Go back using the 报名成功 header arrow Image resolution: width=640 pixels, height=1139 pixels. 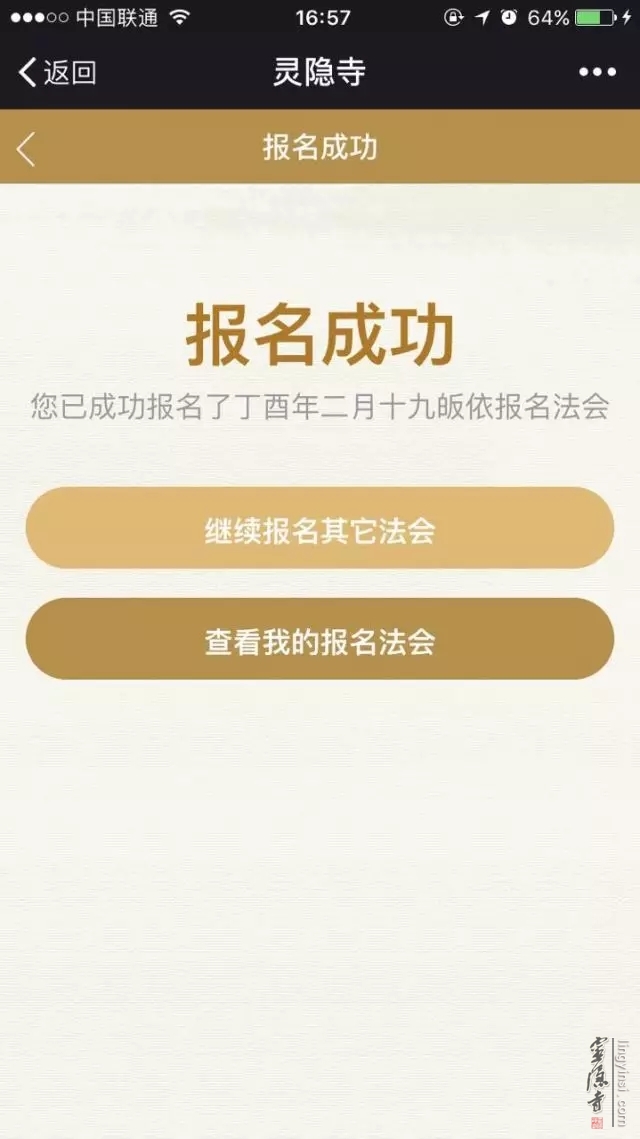[x=26, y=148]
